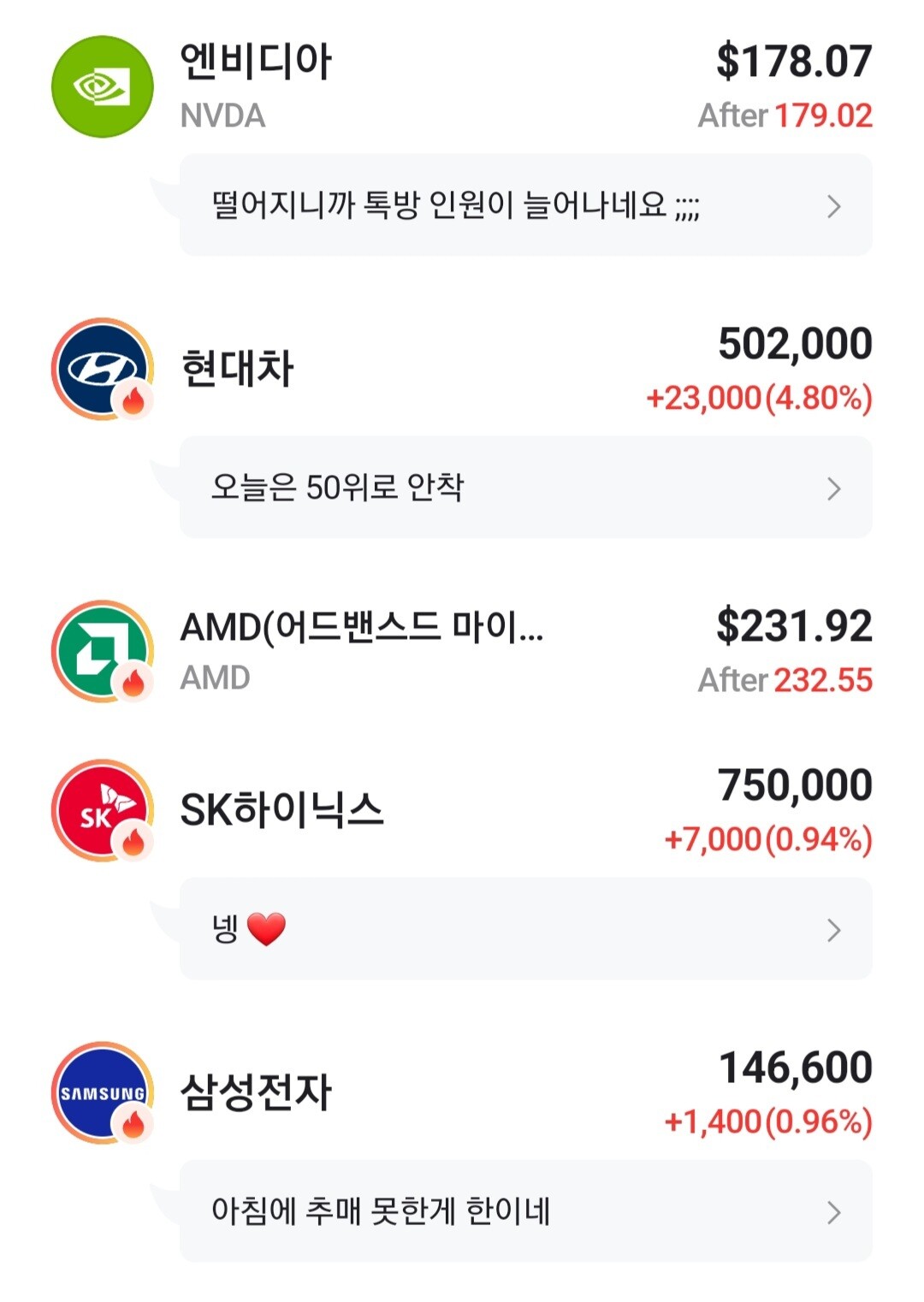
Task: Open the 현대차 stock row
Action: pos(238,369)
